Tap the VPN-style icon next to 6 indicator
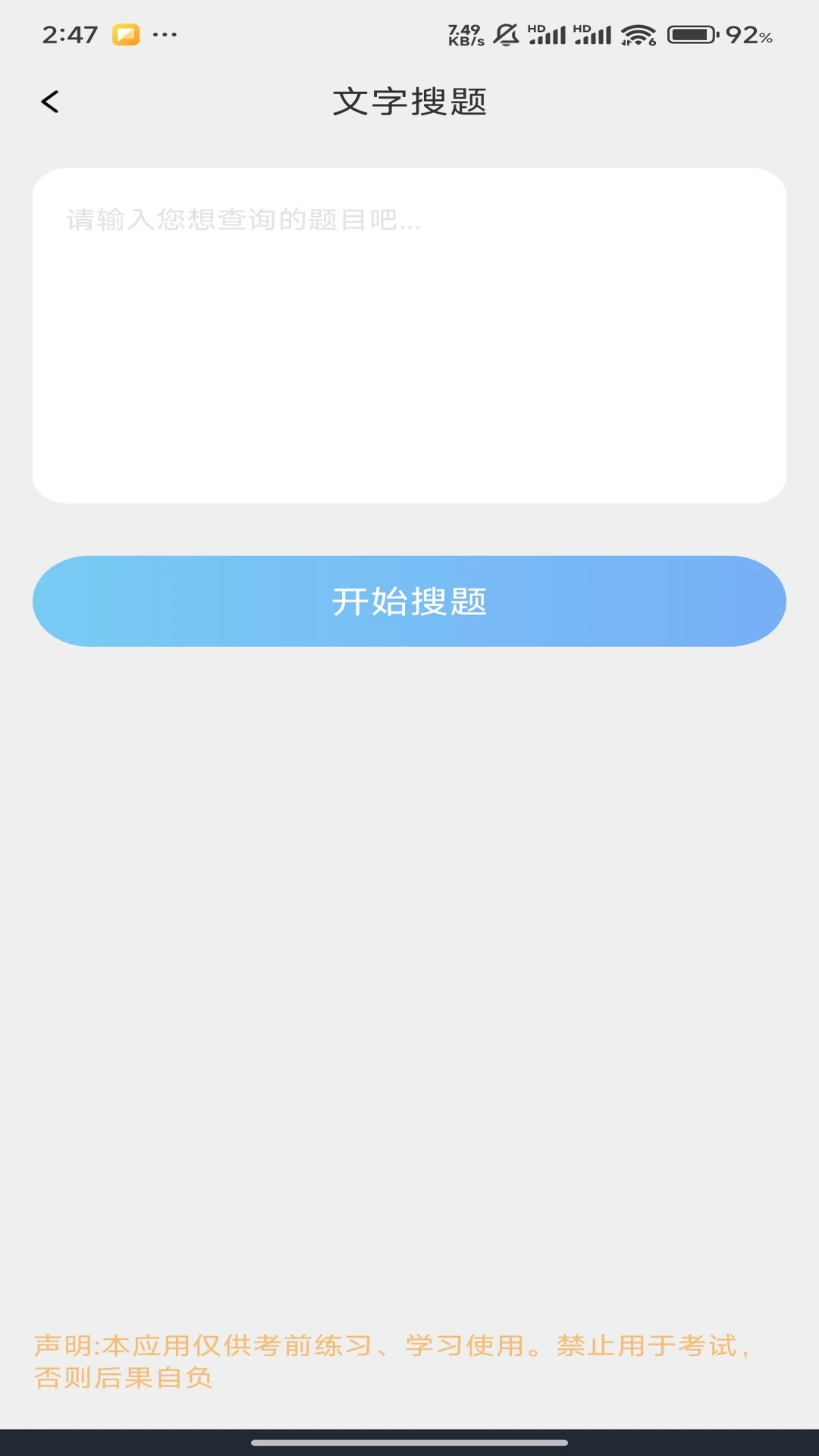 (x=626, y=44)
